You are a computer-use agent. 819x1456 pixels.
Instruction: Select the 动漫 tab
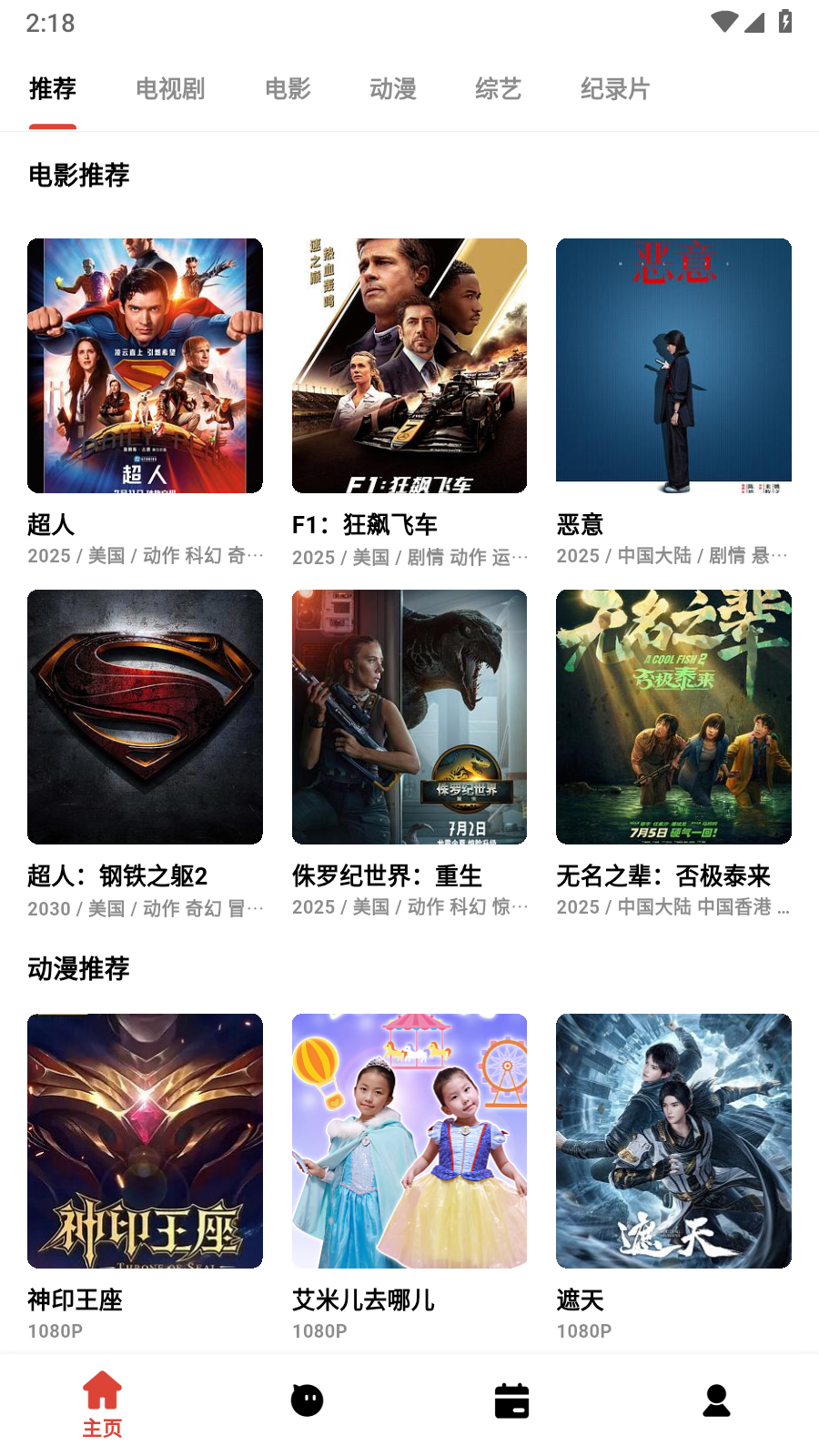[393, 89]
